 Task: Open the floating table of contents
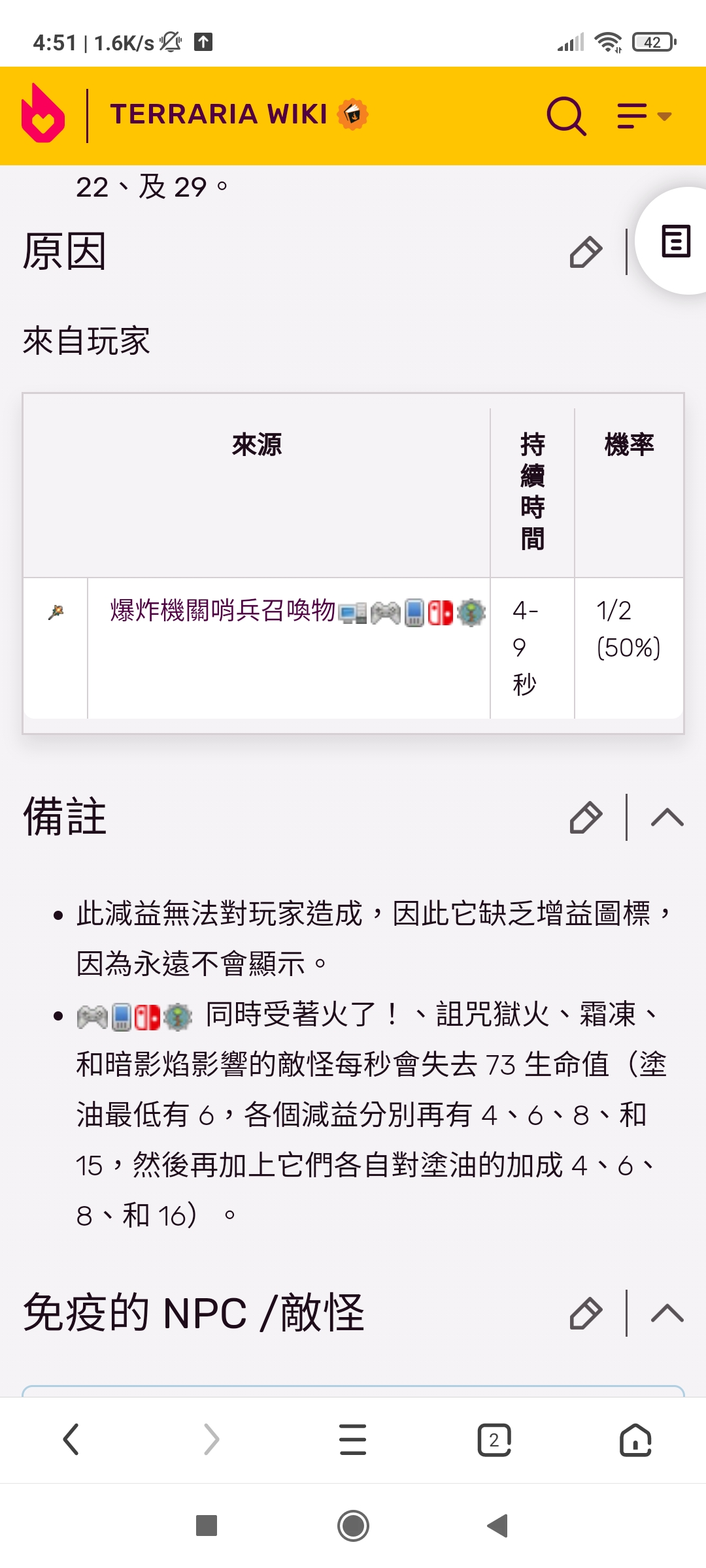[x=675, y=241]
